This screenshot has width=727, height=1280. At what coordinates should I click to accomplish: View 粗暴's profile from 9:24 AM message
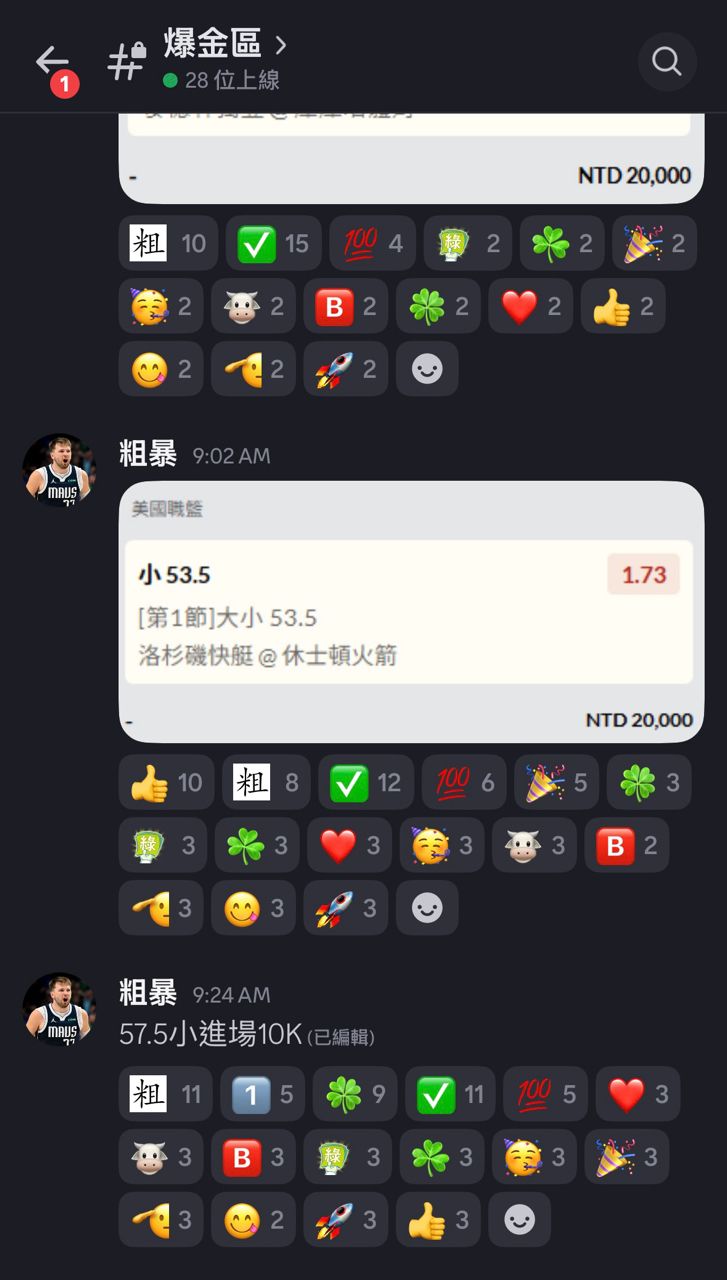click(x=59, y=1009)
